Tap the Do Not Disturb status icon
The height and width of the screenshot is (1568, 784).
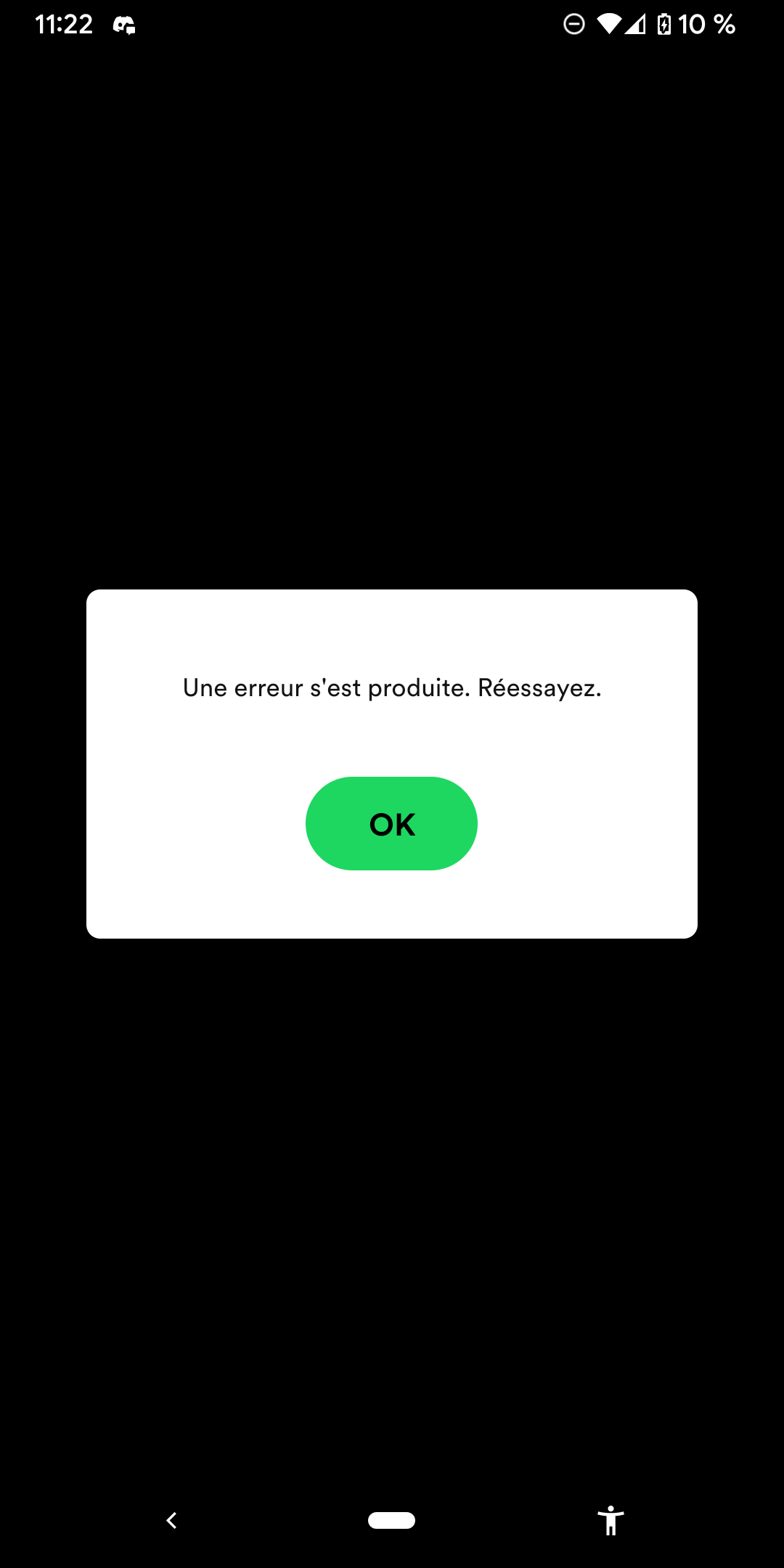tap(573, 25)
